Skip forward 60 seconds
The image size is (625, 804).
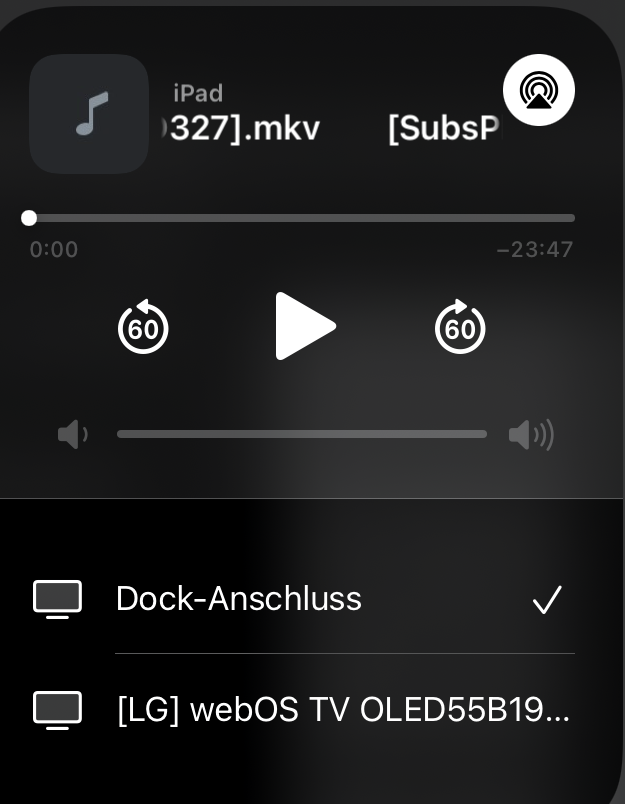pyautogui.click(x=460, y=327)
